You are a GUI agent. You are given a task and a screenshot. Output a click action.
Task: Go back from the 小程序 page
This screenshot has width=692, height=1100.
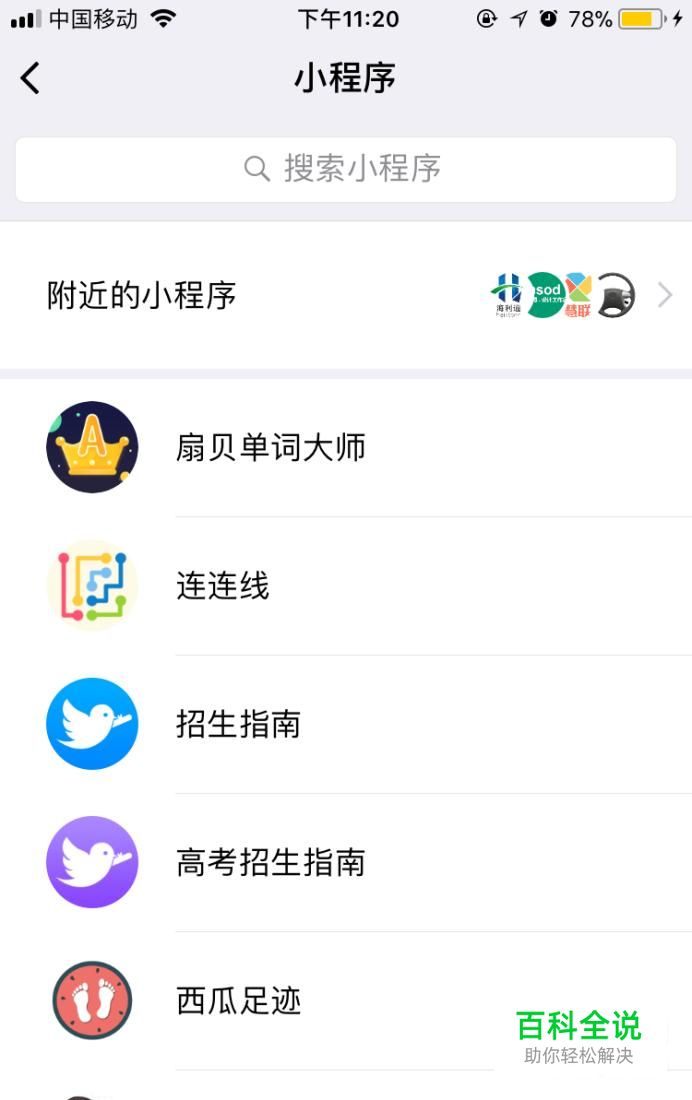(x=31, y=78)
